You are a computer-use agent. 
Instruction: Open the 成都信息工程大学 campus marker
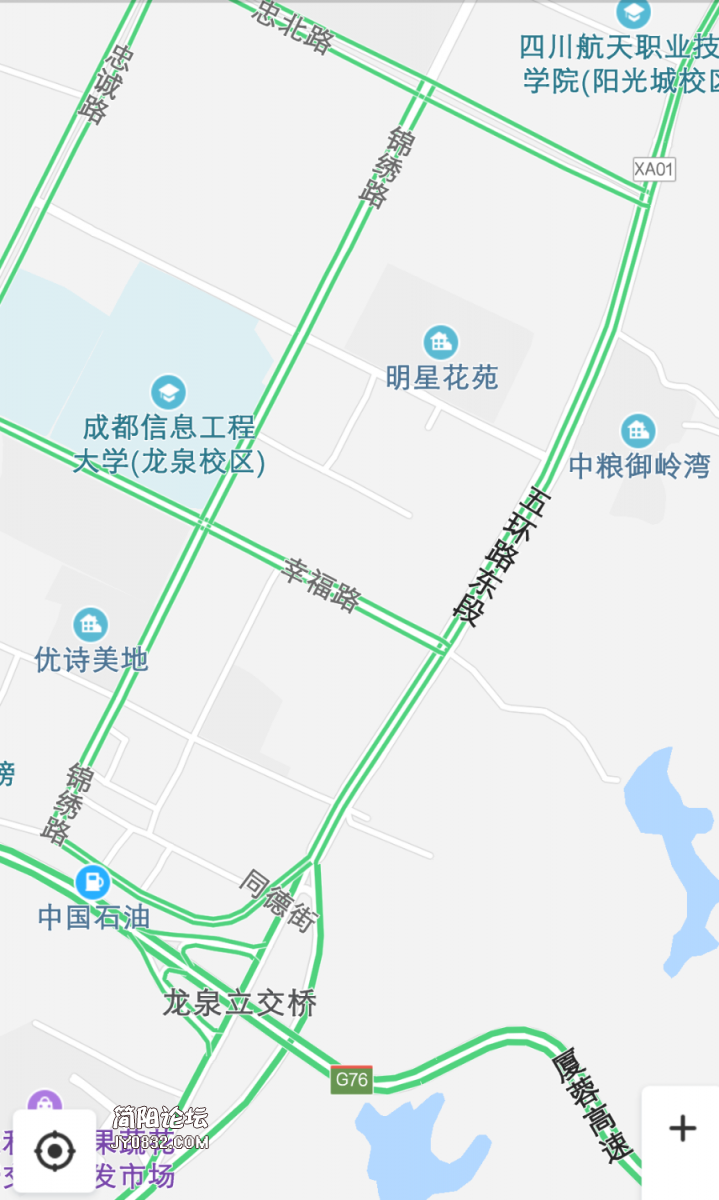(x=168, y=391)
